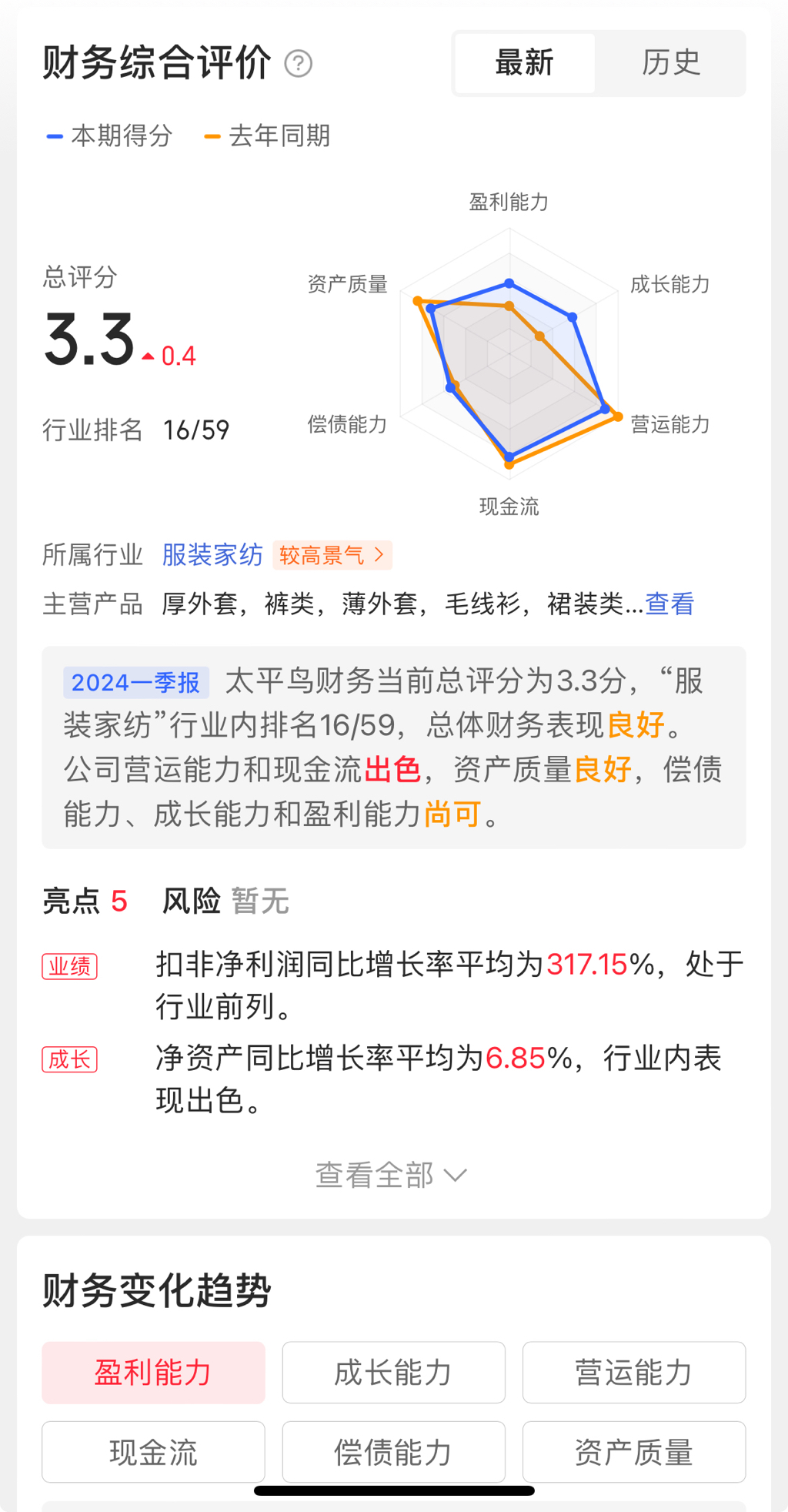
Task: Tap the 较高景气 tag
Action: (x=332, y=555)
